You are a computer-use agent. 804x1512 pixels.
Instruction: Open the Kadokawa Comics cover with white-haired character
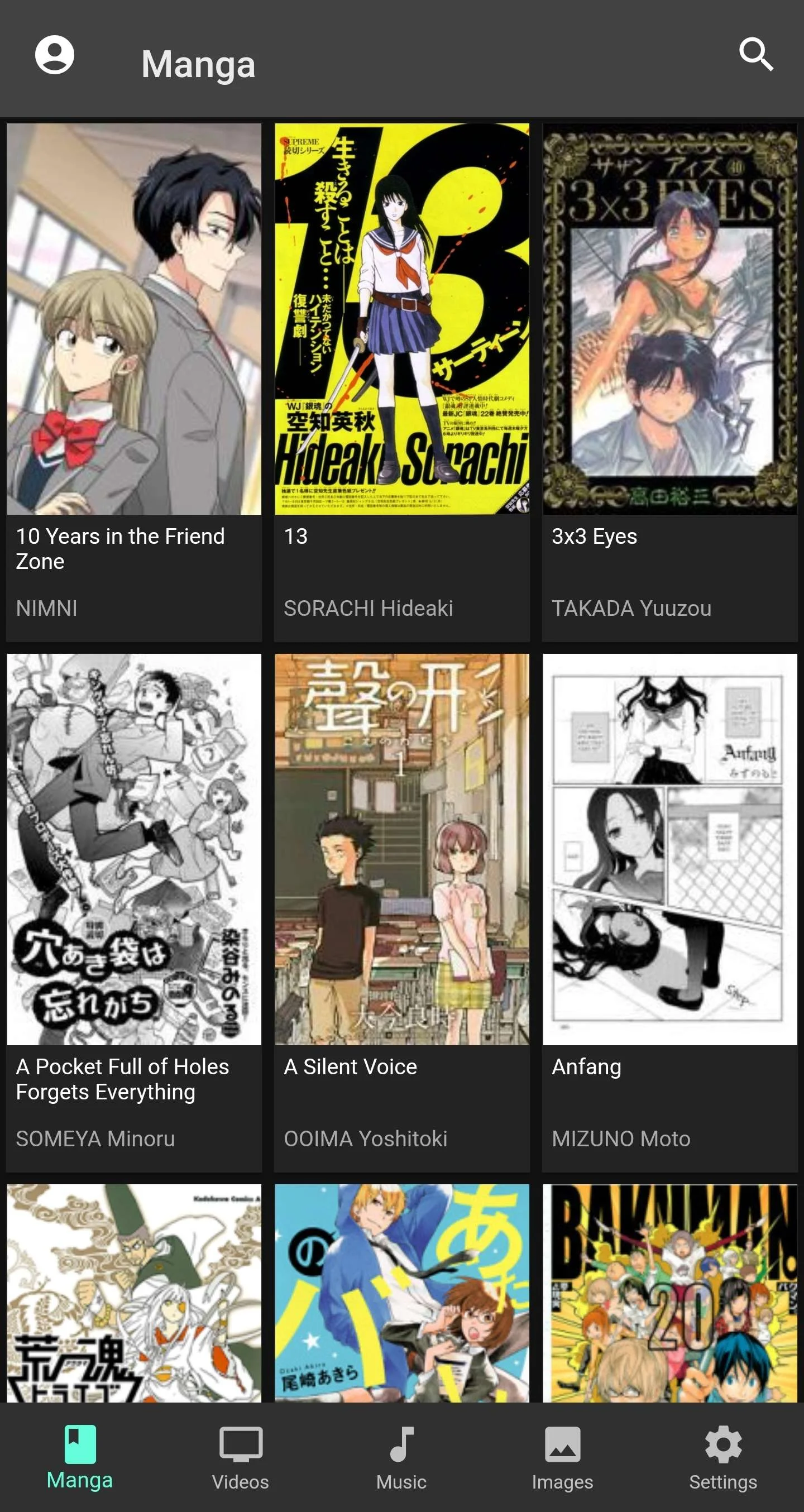point(134,1293)
